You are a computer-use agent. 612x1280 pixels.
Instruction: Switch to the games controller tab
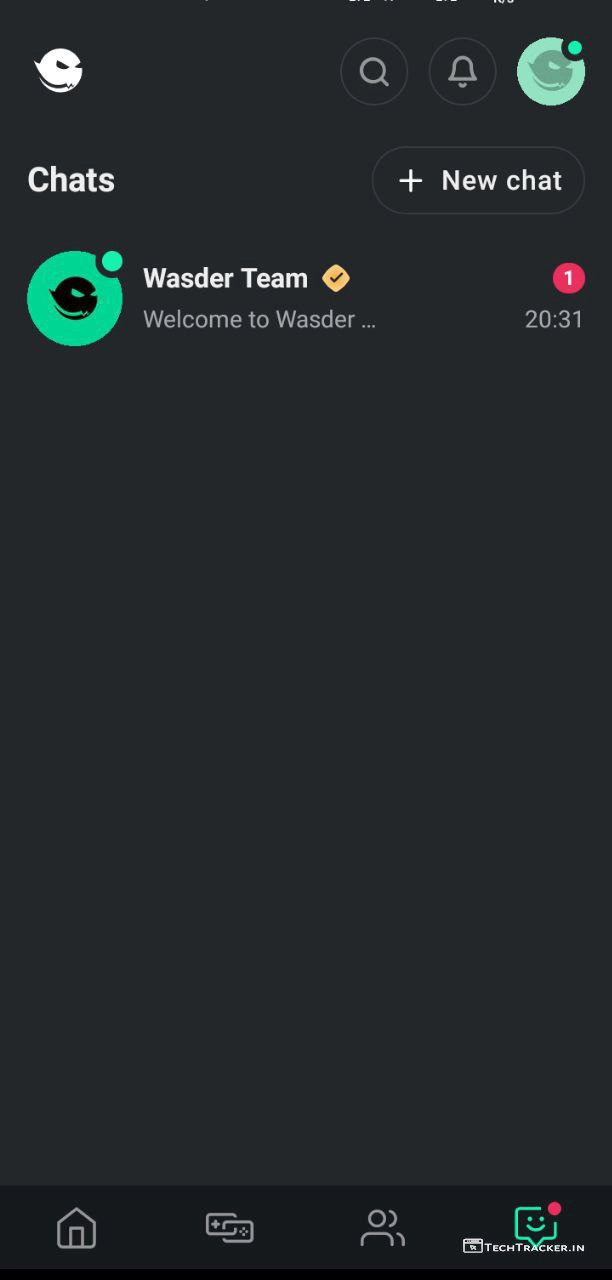[x=229, y=1227]
